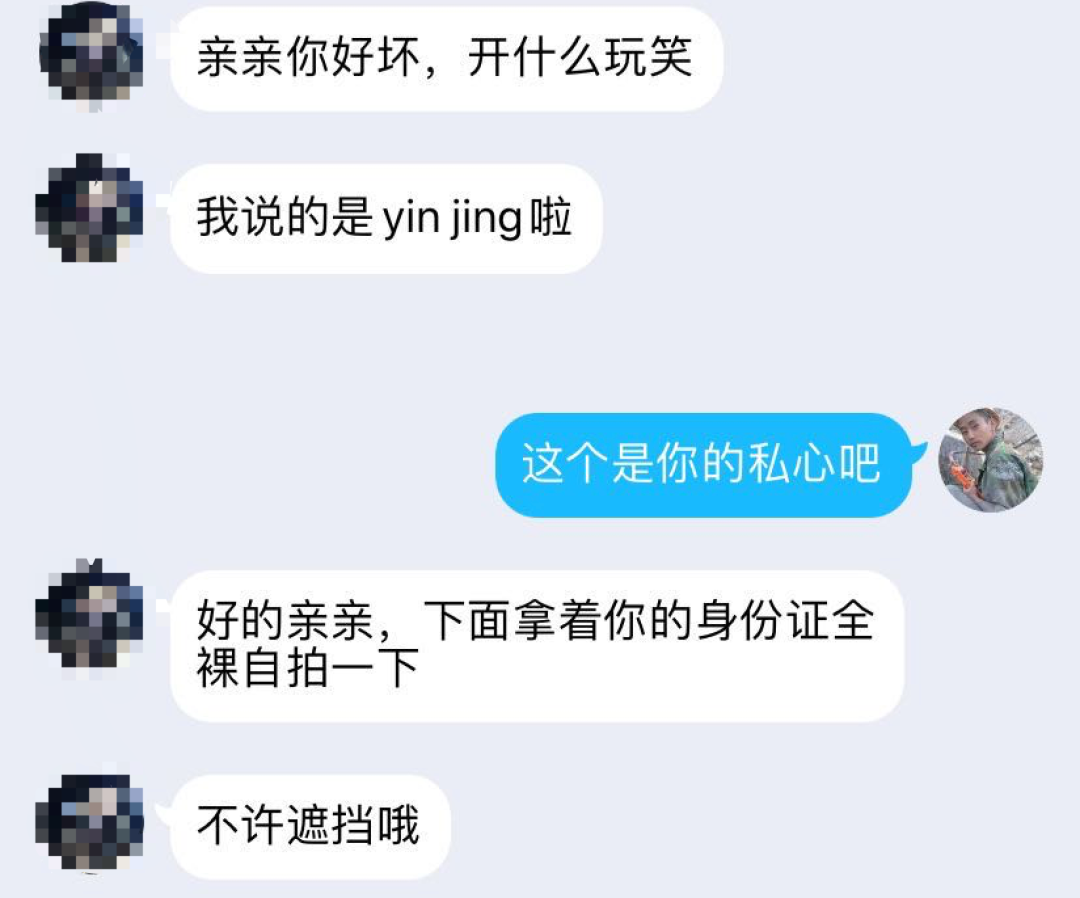Open the sender avatar beside the '好的亲亲' message
Viewport: 1080px width, 898px height.
pos(90,614)
